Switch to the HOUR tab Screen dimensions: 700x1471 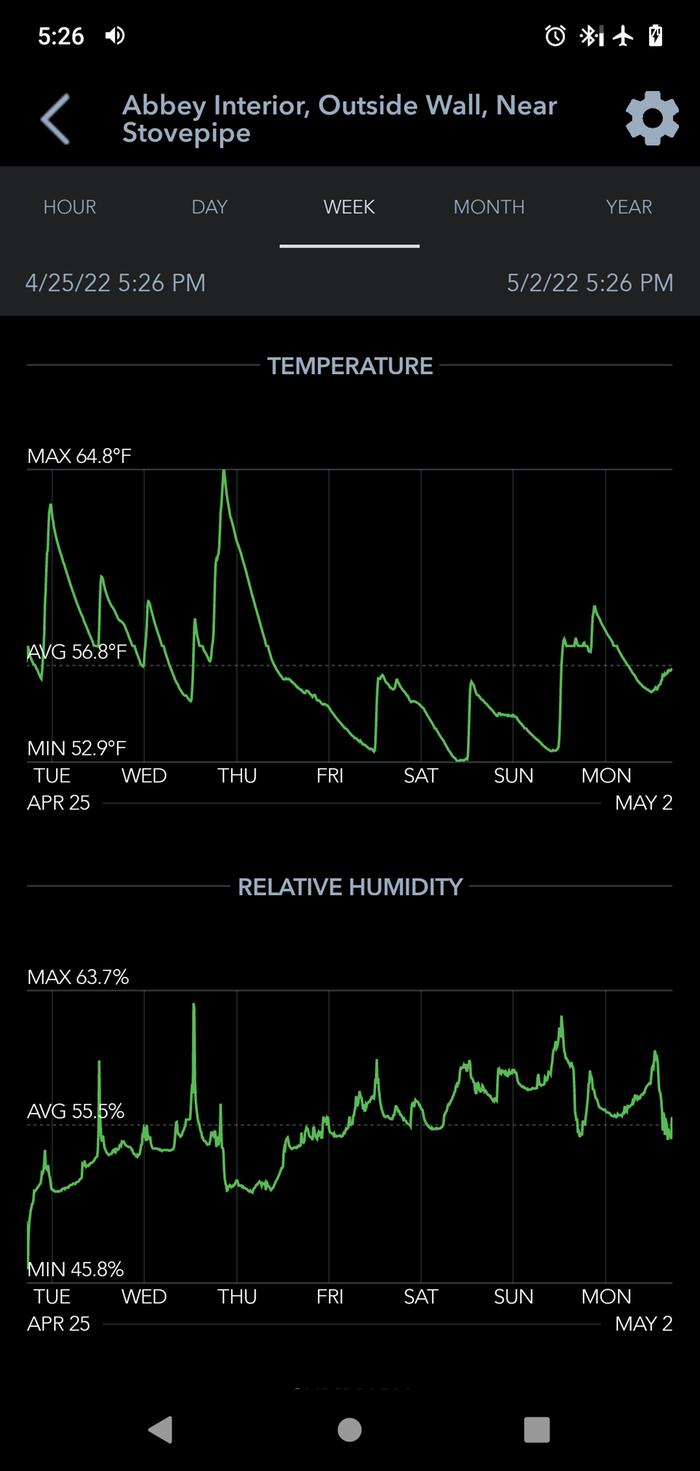tap(70, 207)
